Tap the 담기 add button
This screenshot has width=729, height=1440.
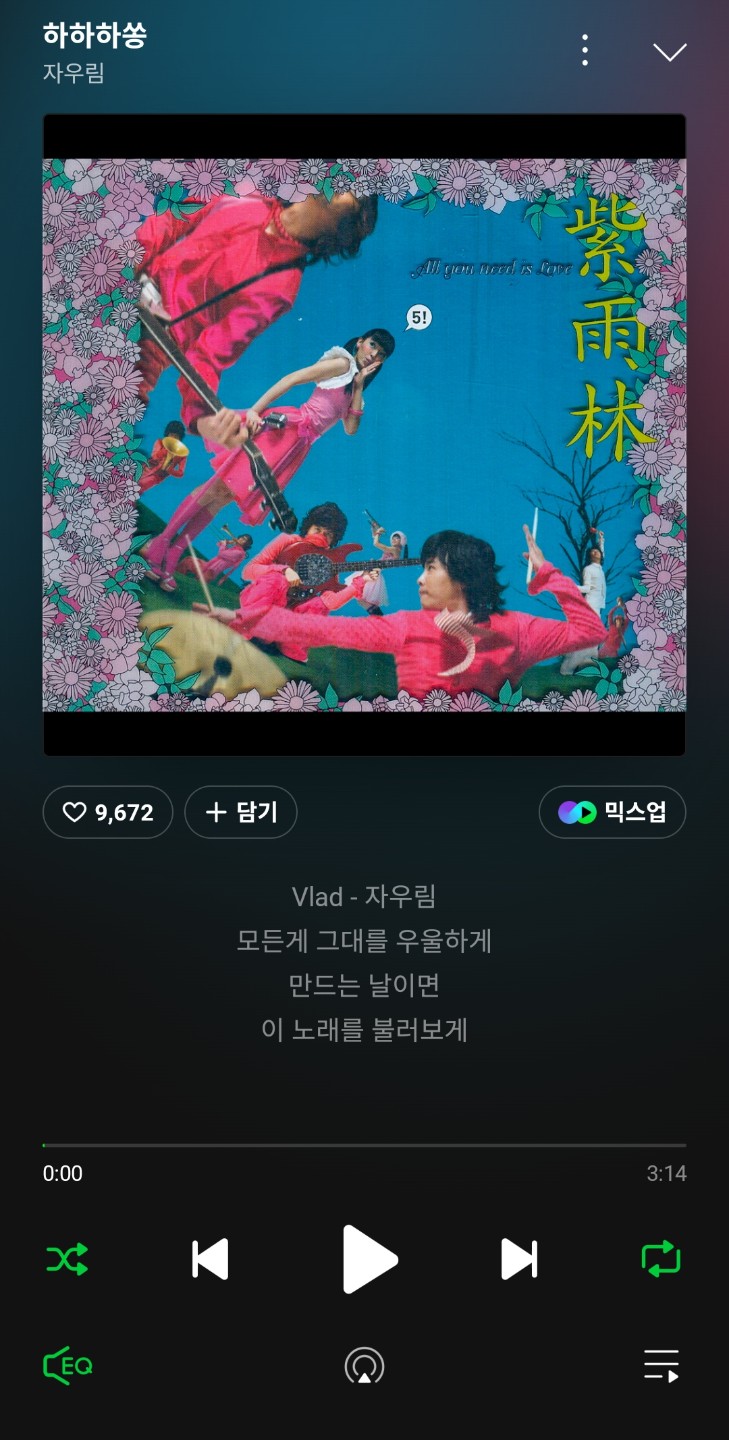pos(241,812)
